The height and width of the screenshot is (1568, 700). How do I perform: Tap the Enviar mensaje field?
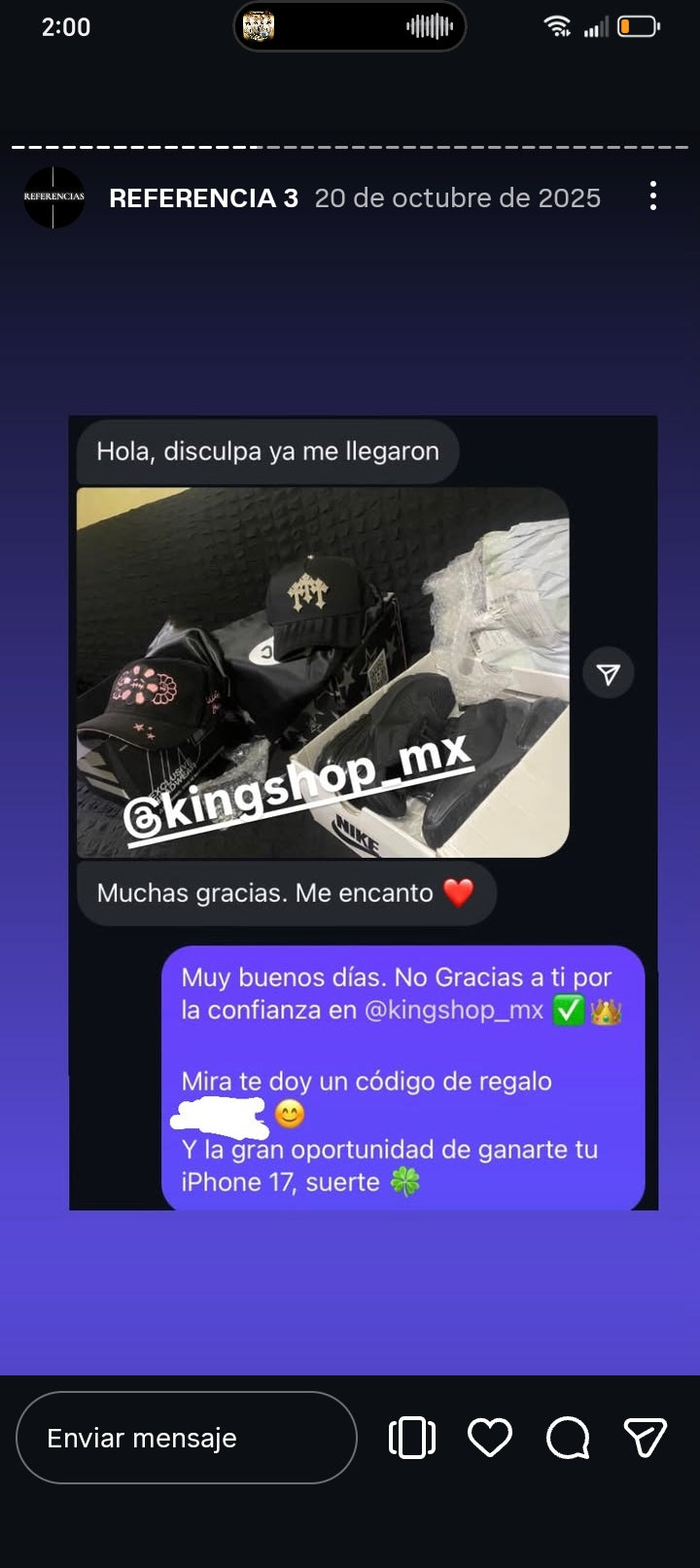click(x=187, y=1438)
